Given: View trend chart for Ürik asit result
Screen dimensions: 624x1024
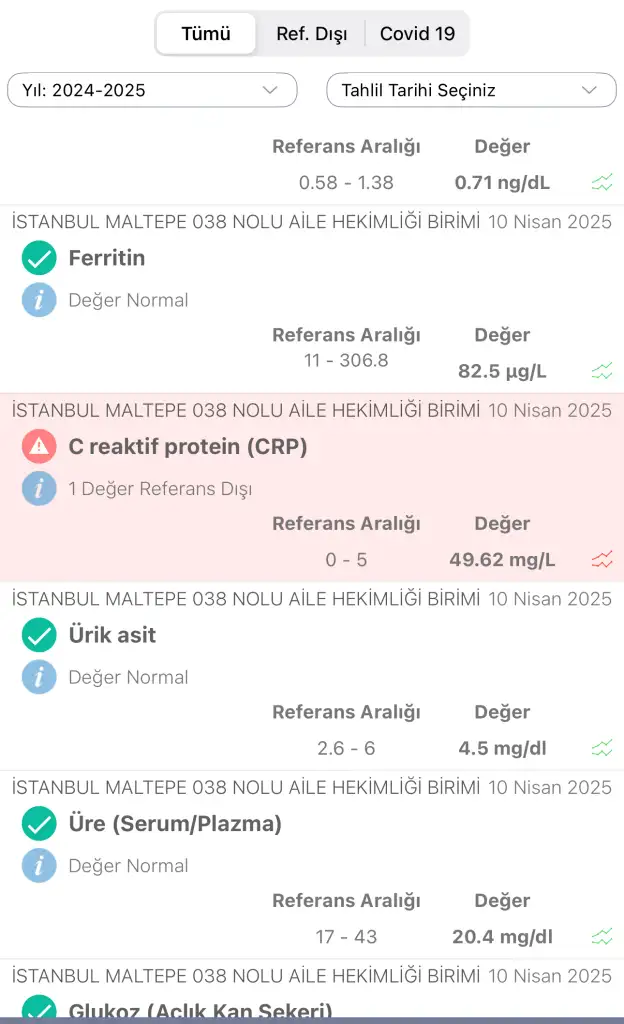Looking at the screenshot, I should click(x=602, y=748).
